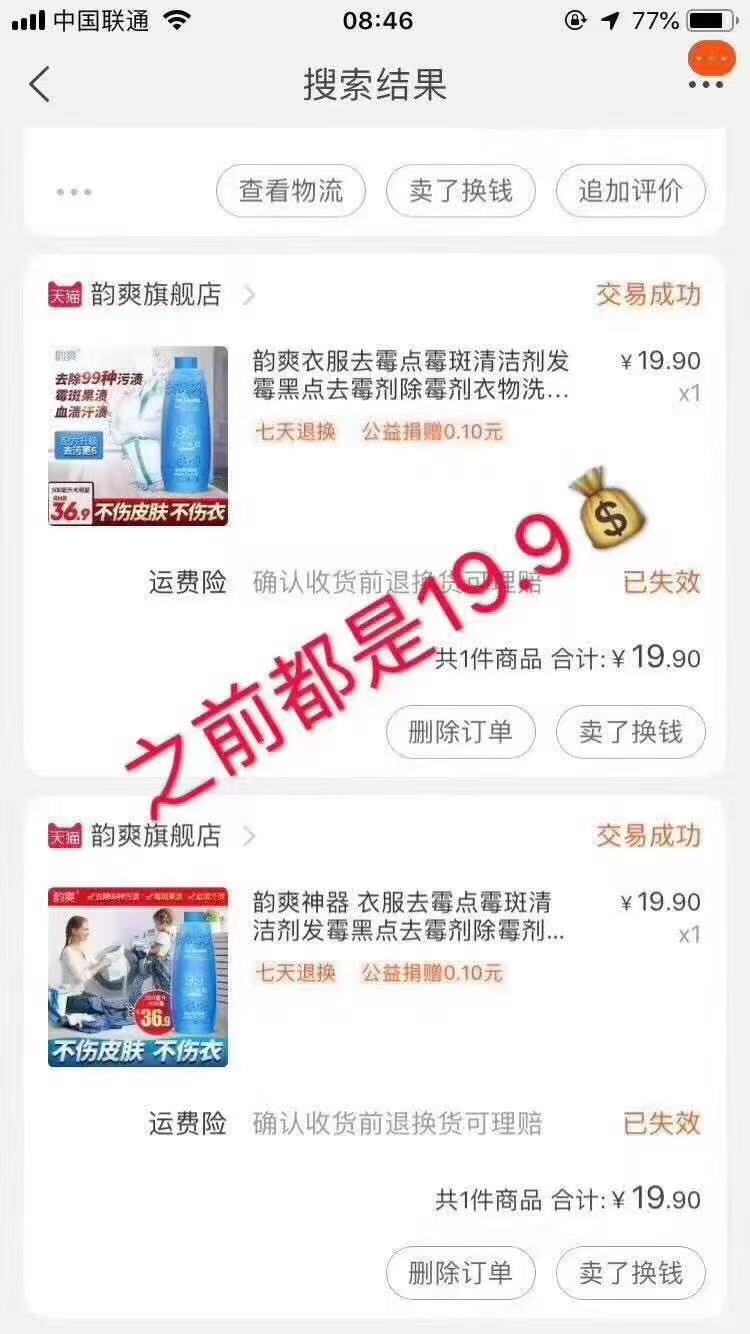This screenshot has height=1334, width=750.
Task: Open the 韵爽衣服去霉点霉斑清洁剂 order item
Action: tap(410, 376)
